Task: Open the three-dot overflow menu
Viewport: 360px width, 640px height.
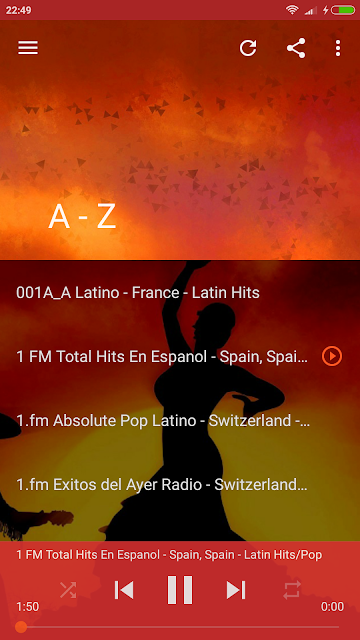Action: point(338,48)
